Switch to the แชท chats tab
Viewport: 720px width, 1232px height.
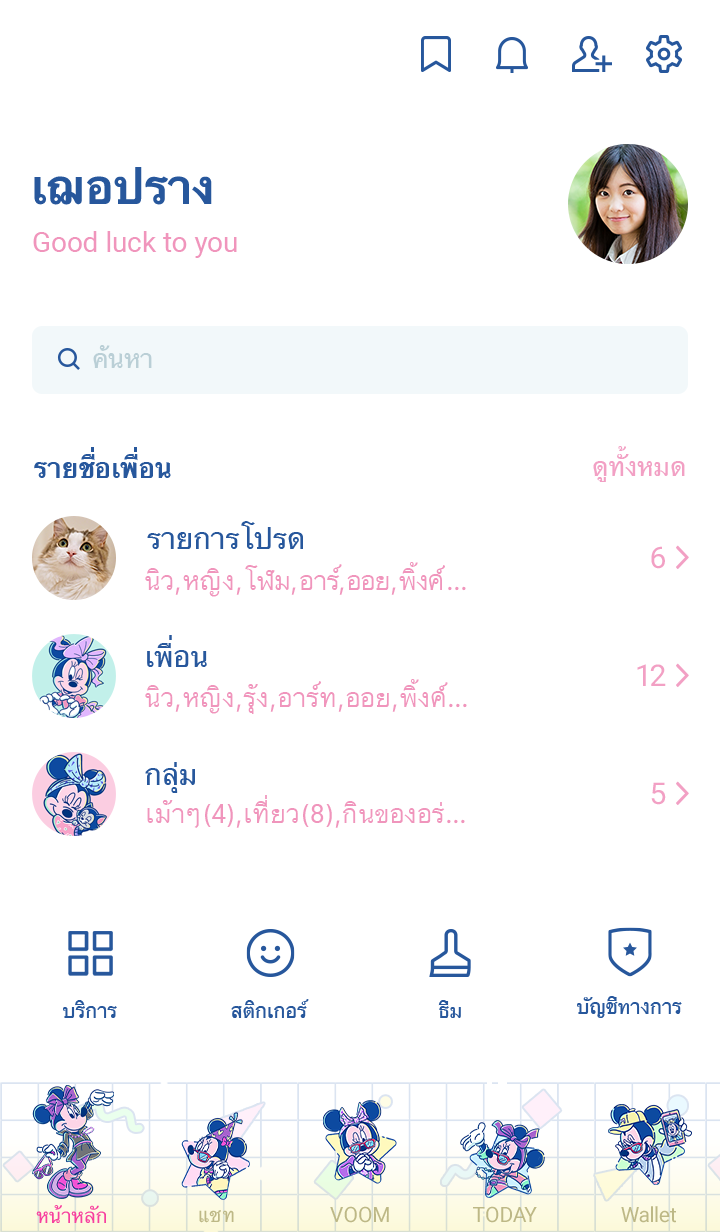[216, 1160]
